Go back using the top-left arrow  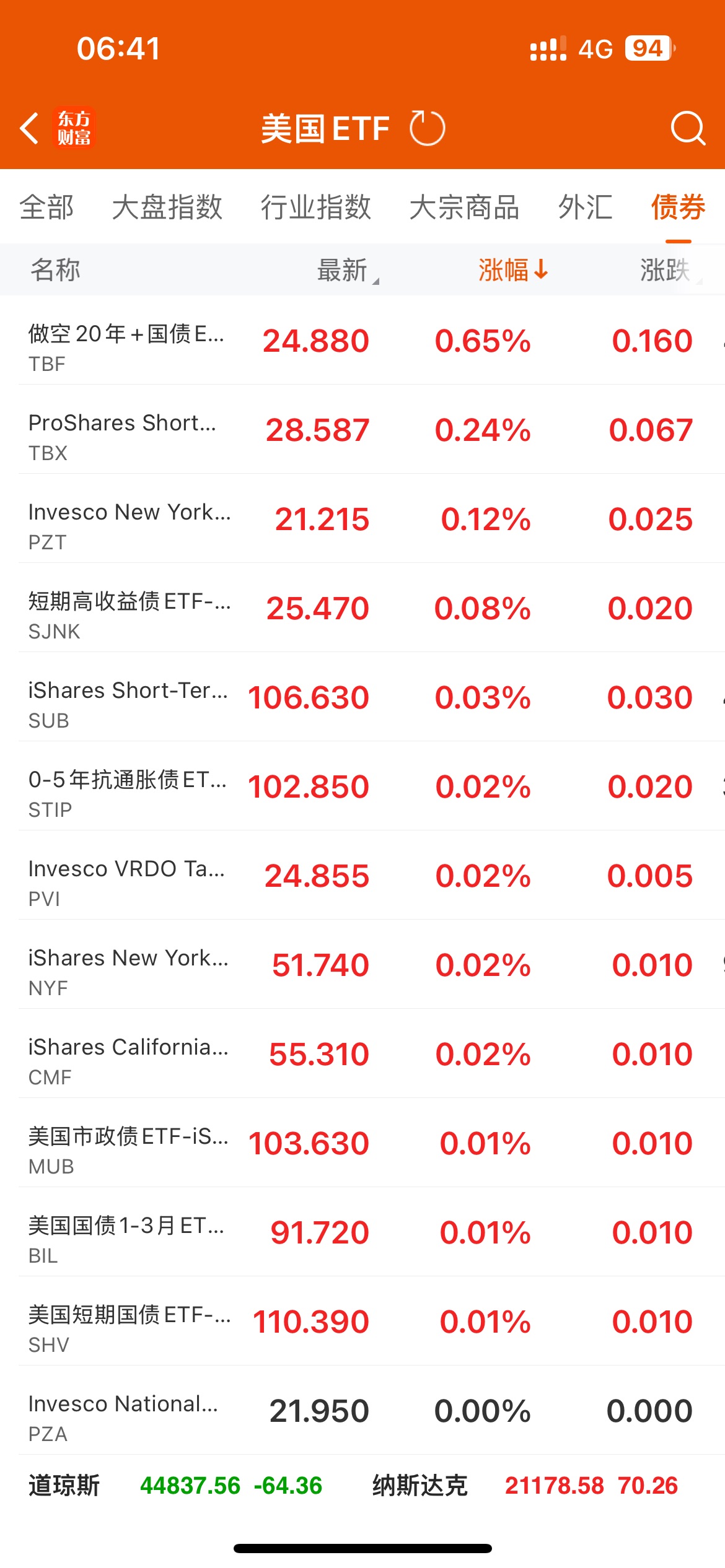coord(30,129)
